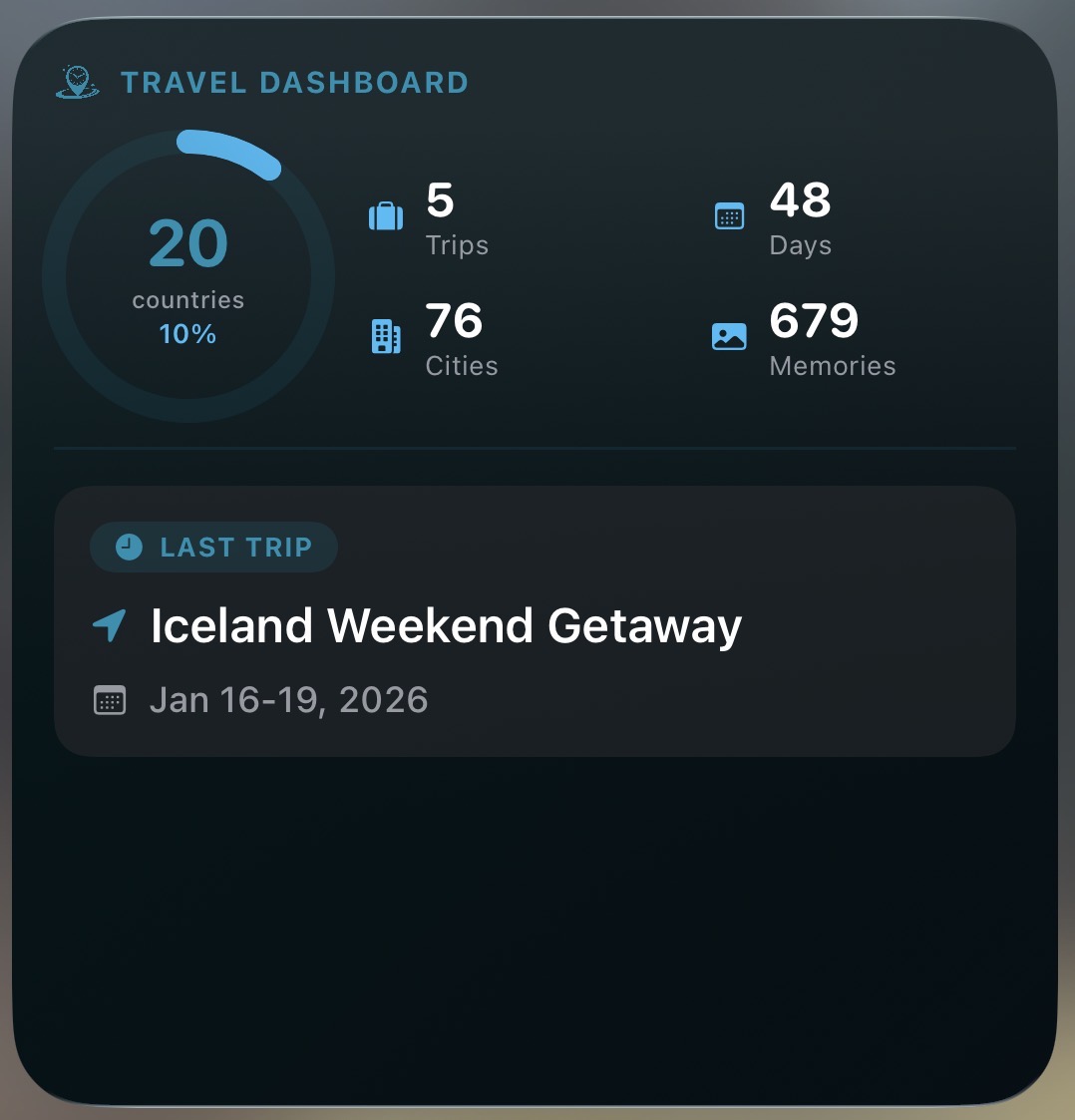Click the calendar icon next to the trip dates
The image size is (1075, 1120).
pyautogui.click(x=110, y=698)
